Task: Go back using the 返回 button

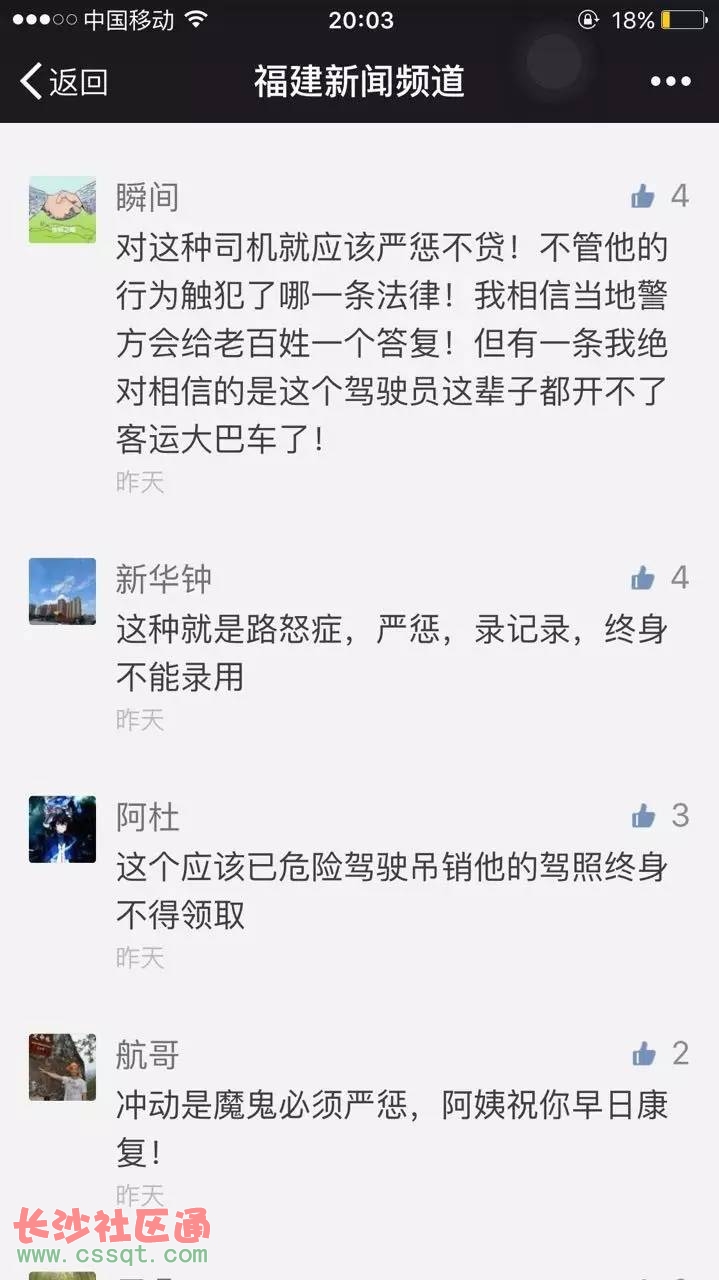Action: point(63,82)
